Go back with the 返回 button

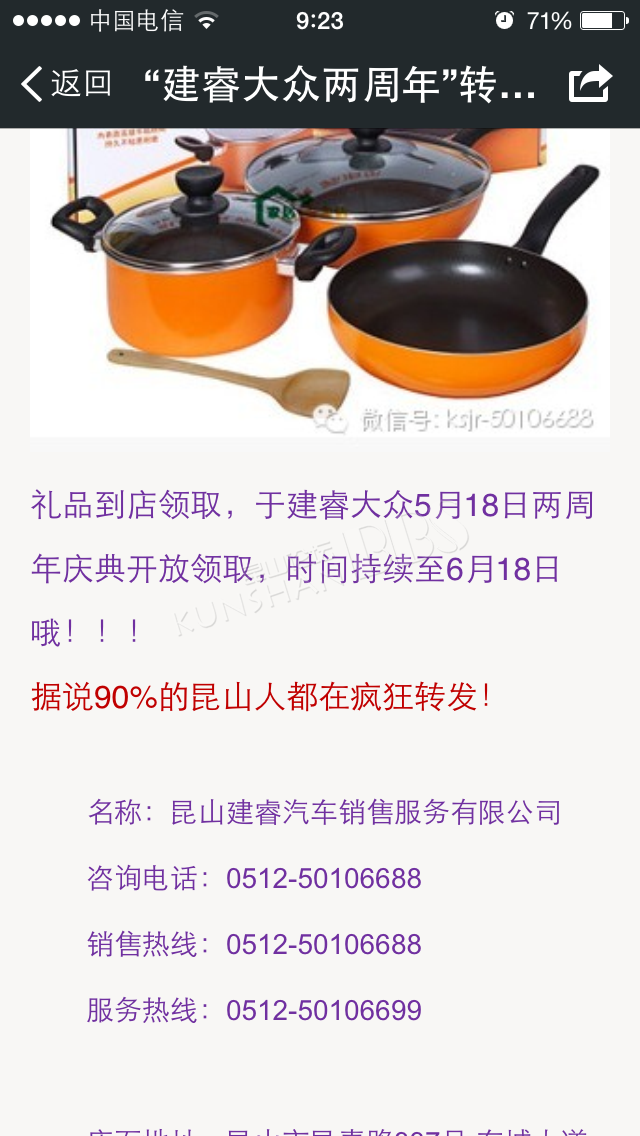tap(65, 84)
